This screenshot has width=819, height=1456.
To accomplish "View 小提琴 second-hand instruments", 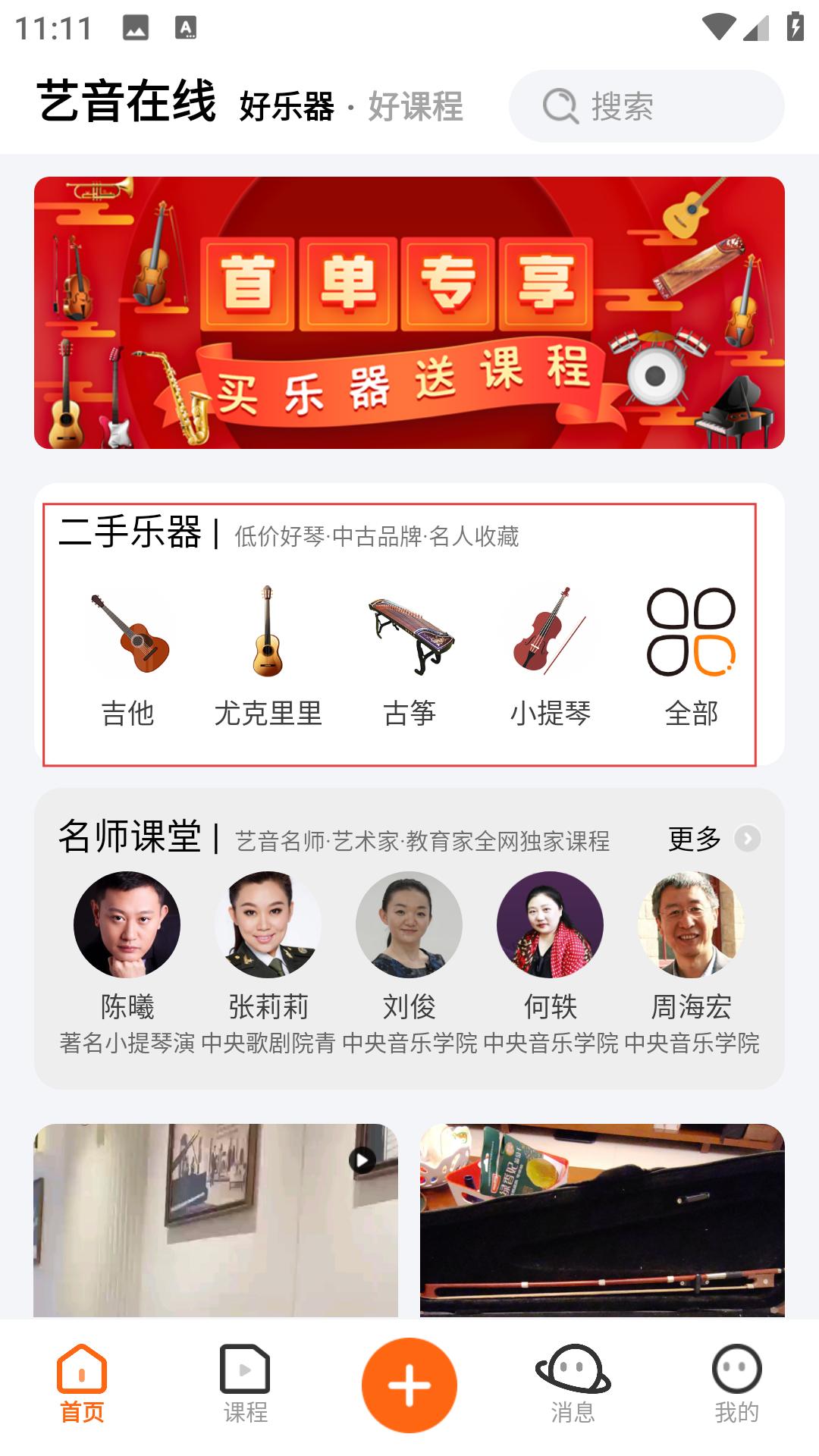I will [551, 657].
